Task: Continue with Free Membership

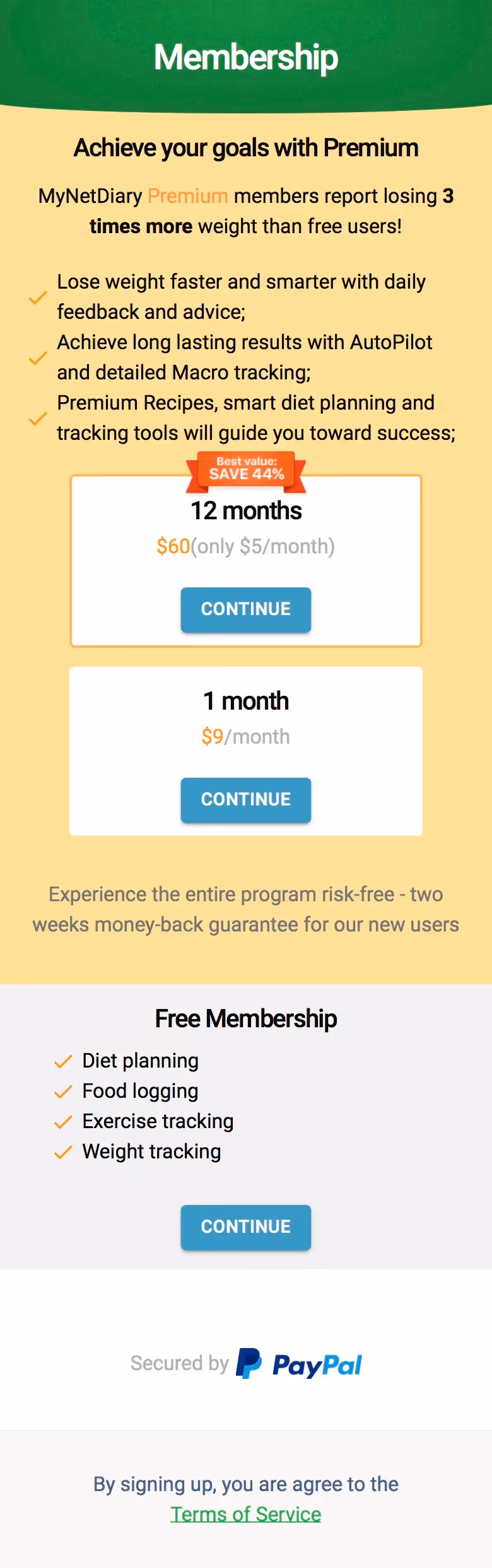Action: [x=245, y=1227]
